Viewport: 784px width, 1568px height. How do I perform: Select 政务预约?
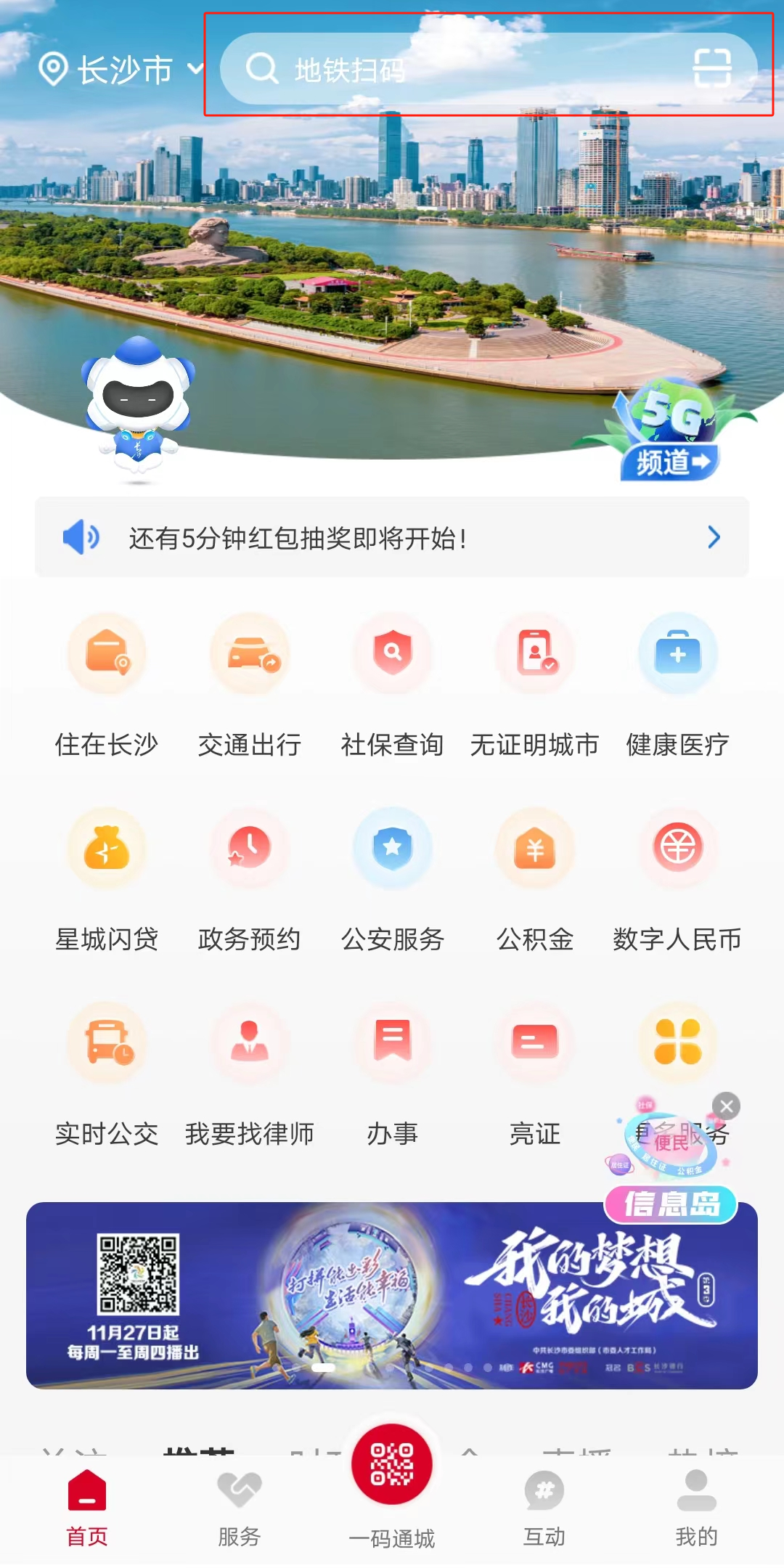pyautogui.click(x=250, y=876)
